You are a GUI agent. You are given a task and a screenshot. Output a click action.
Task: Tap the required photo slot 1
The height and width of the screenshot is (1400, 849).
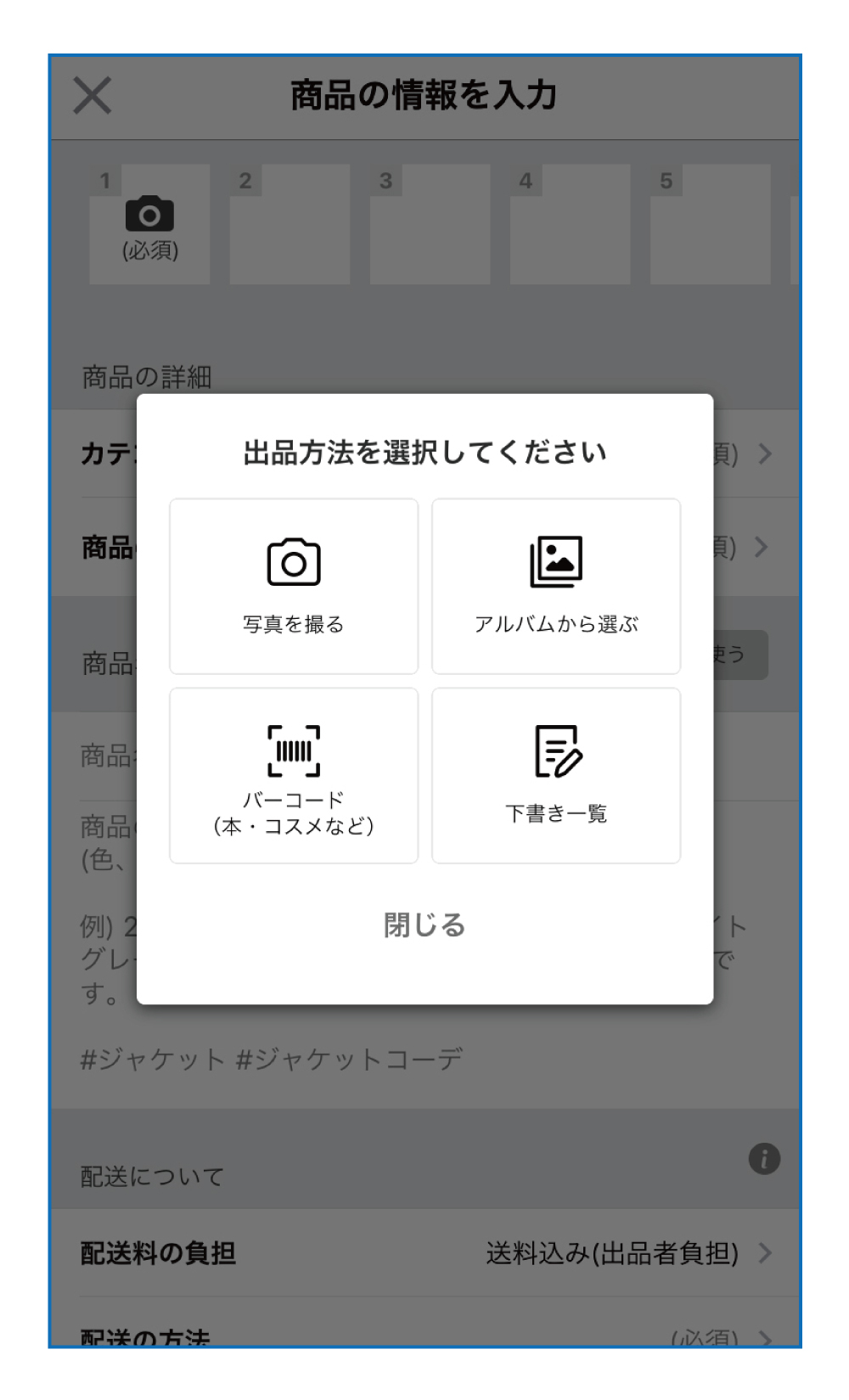[149, 225]
